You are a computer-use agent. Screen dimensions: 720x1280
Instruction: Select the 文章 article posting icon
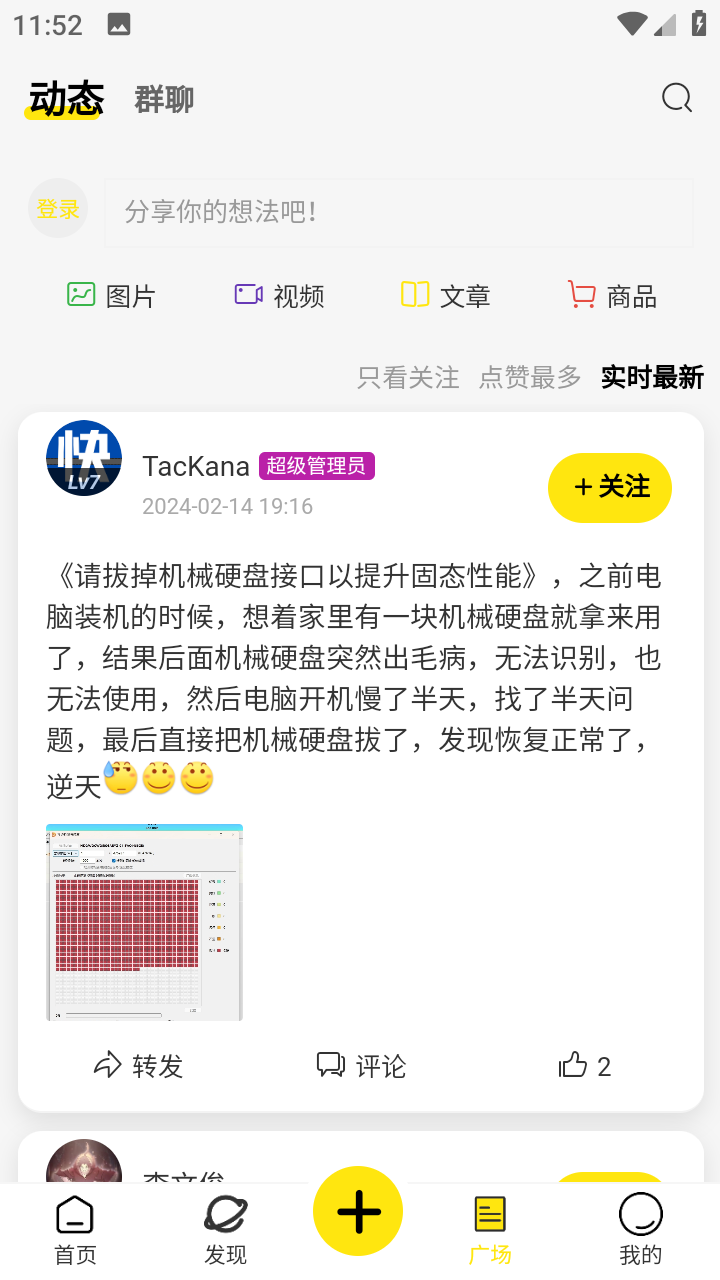coord(444,295)
